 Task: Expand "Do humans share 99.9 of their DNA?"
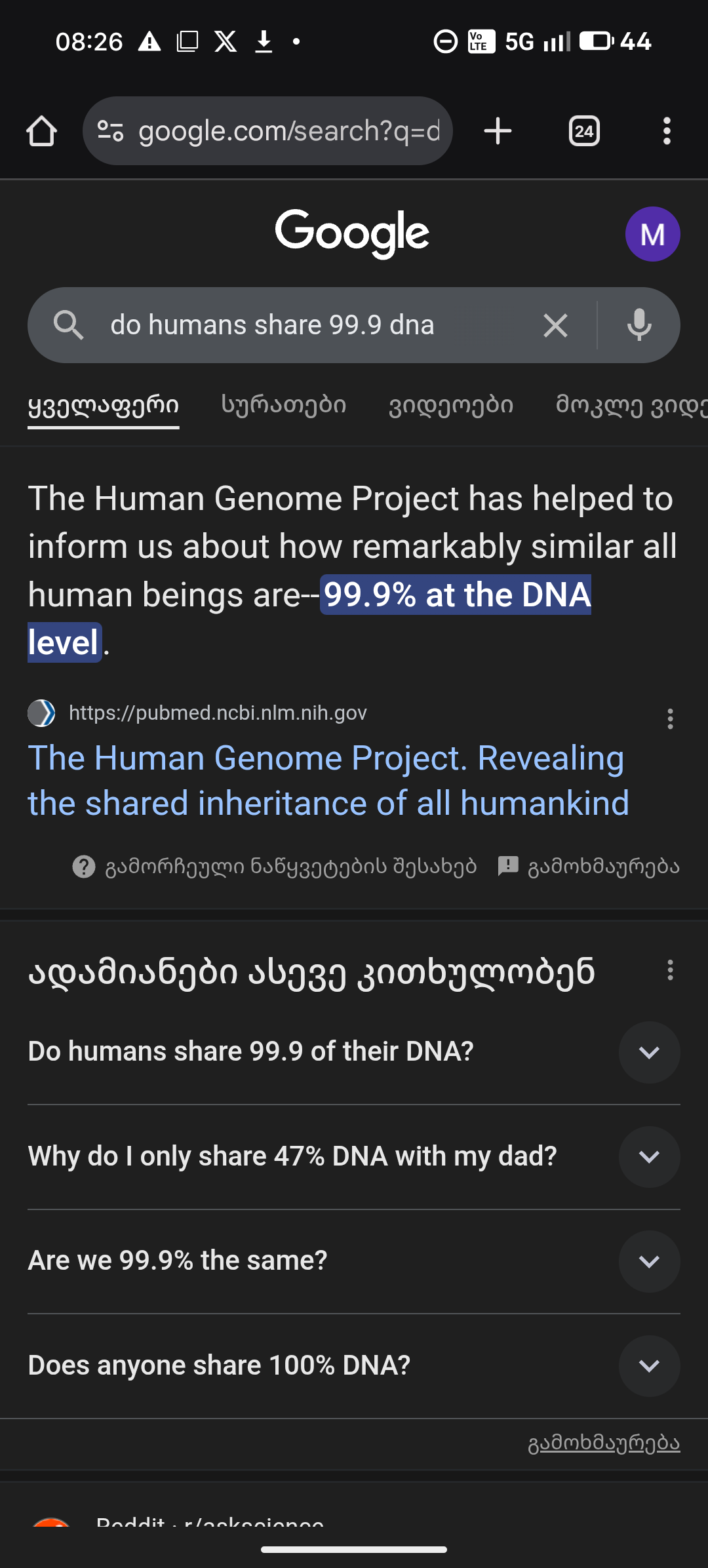[649, 1052]
